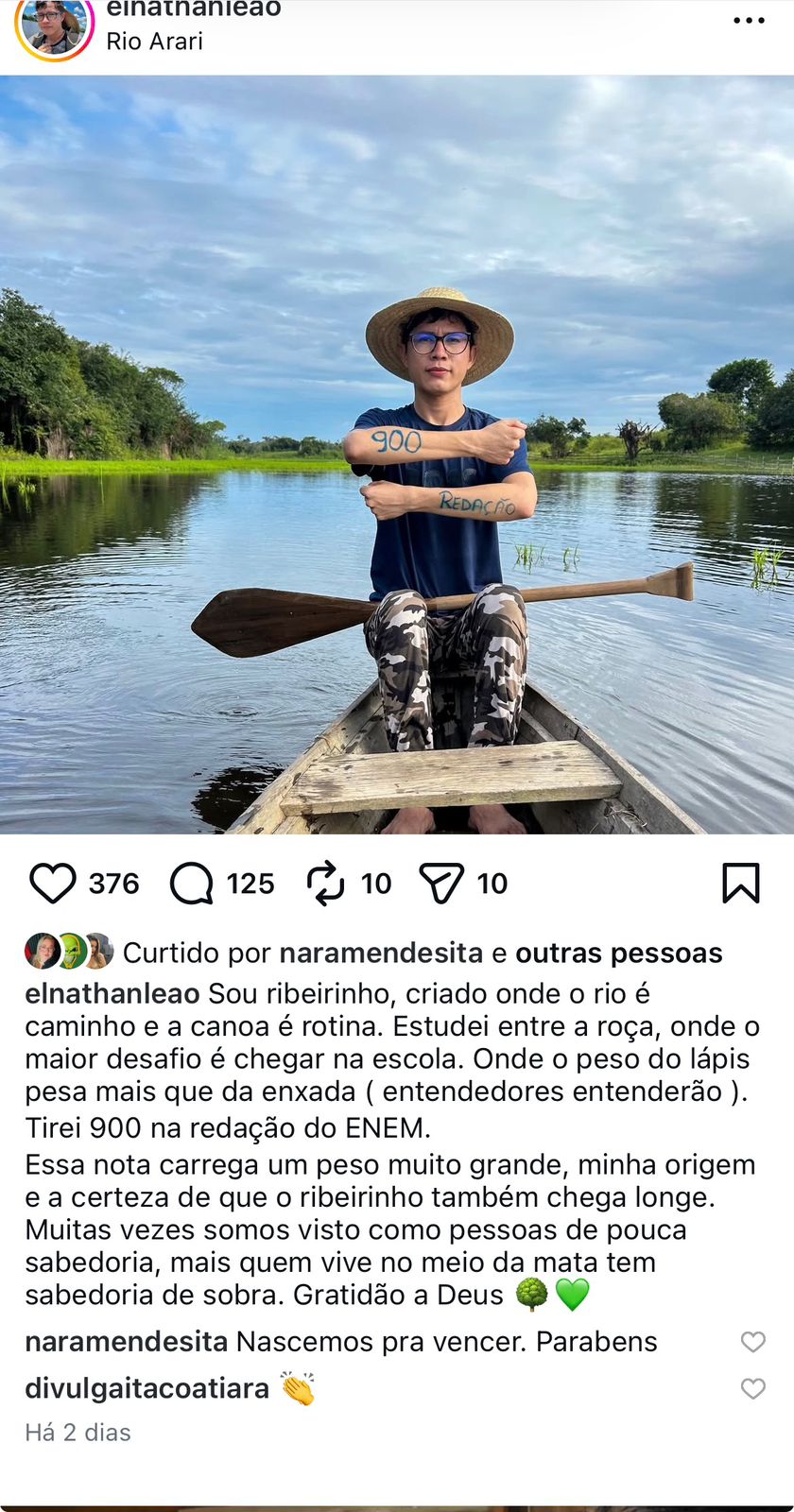Open the post's three-dot options menu
Image resolution: width=794 pixels, height=1512 pixels.
tap(748, 21)
